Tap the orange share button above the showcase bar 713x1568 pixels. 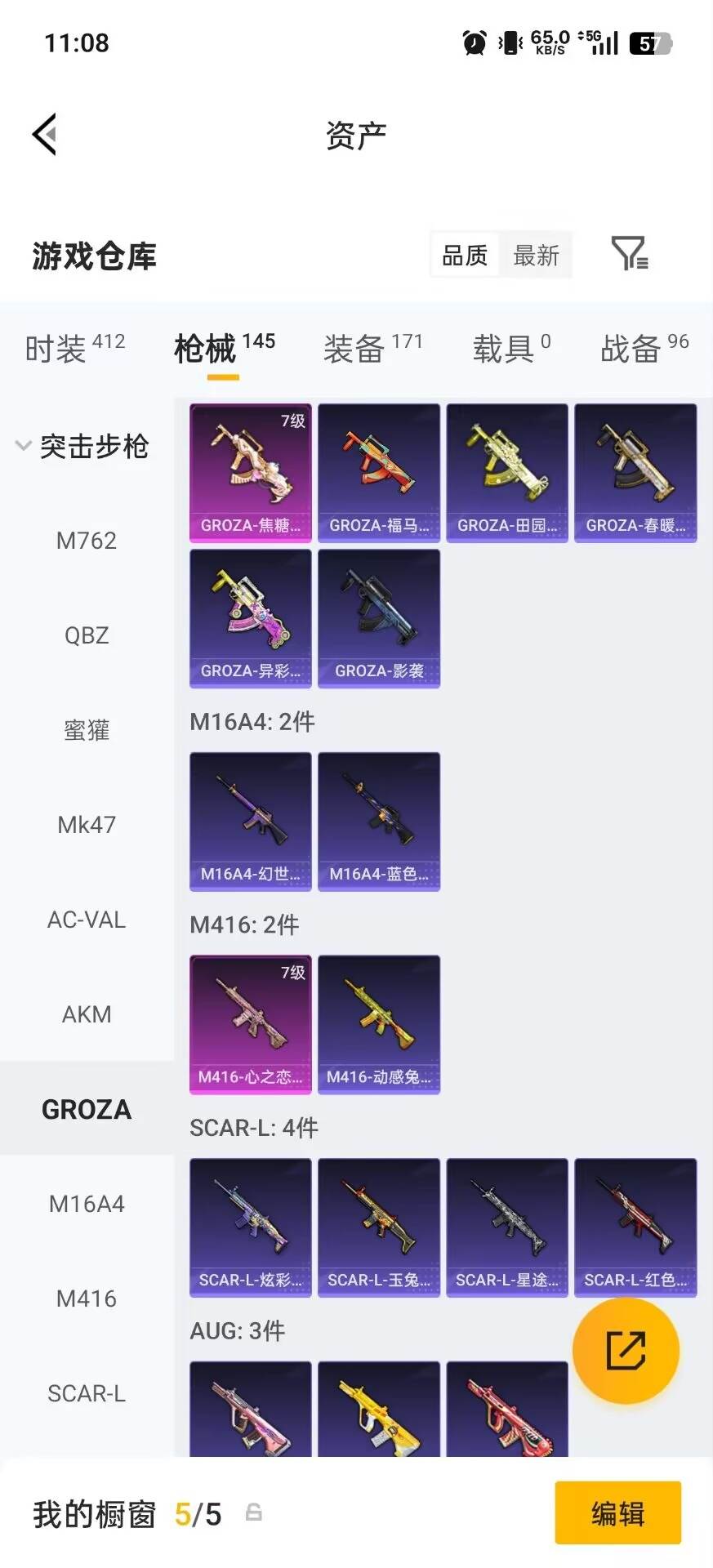click(x=626, y=1351)
